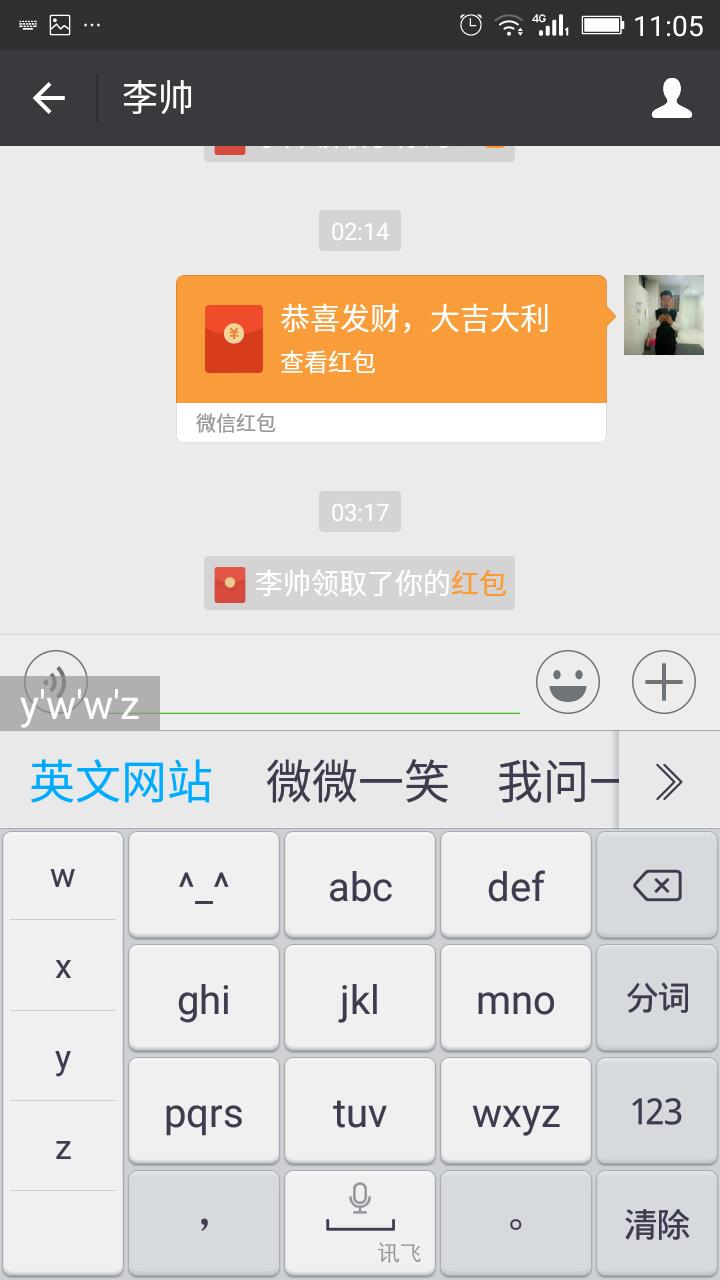Tap the sender avatar beside the red packet

pos(663,315)
